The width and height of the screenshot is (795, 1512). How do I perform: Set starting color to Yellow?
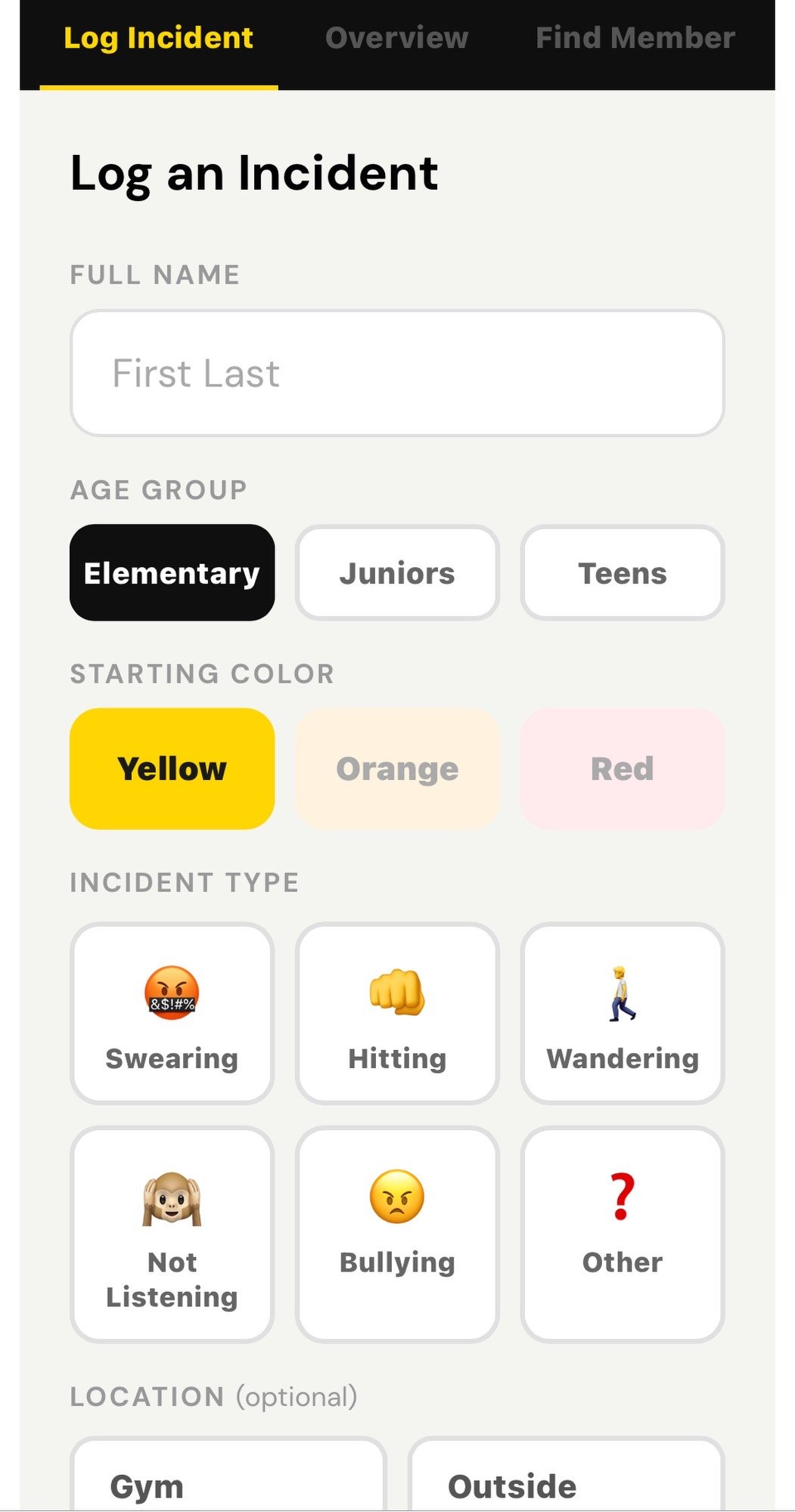172,769
